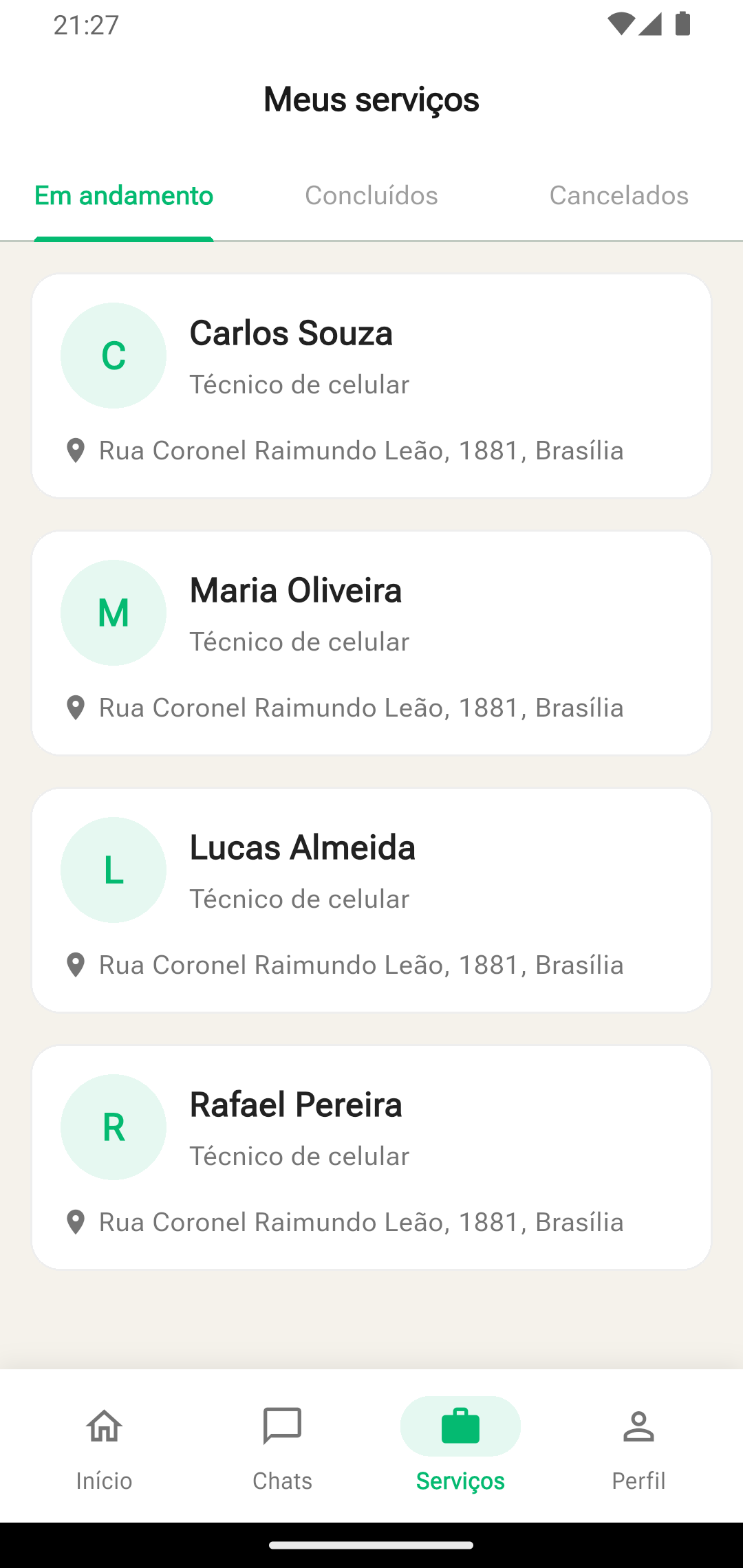Tap the location pin on Carlos Souza's card
The width and height of the screenshot is (743, 1568).
tap(76, 450)
